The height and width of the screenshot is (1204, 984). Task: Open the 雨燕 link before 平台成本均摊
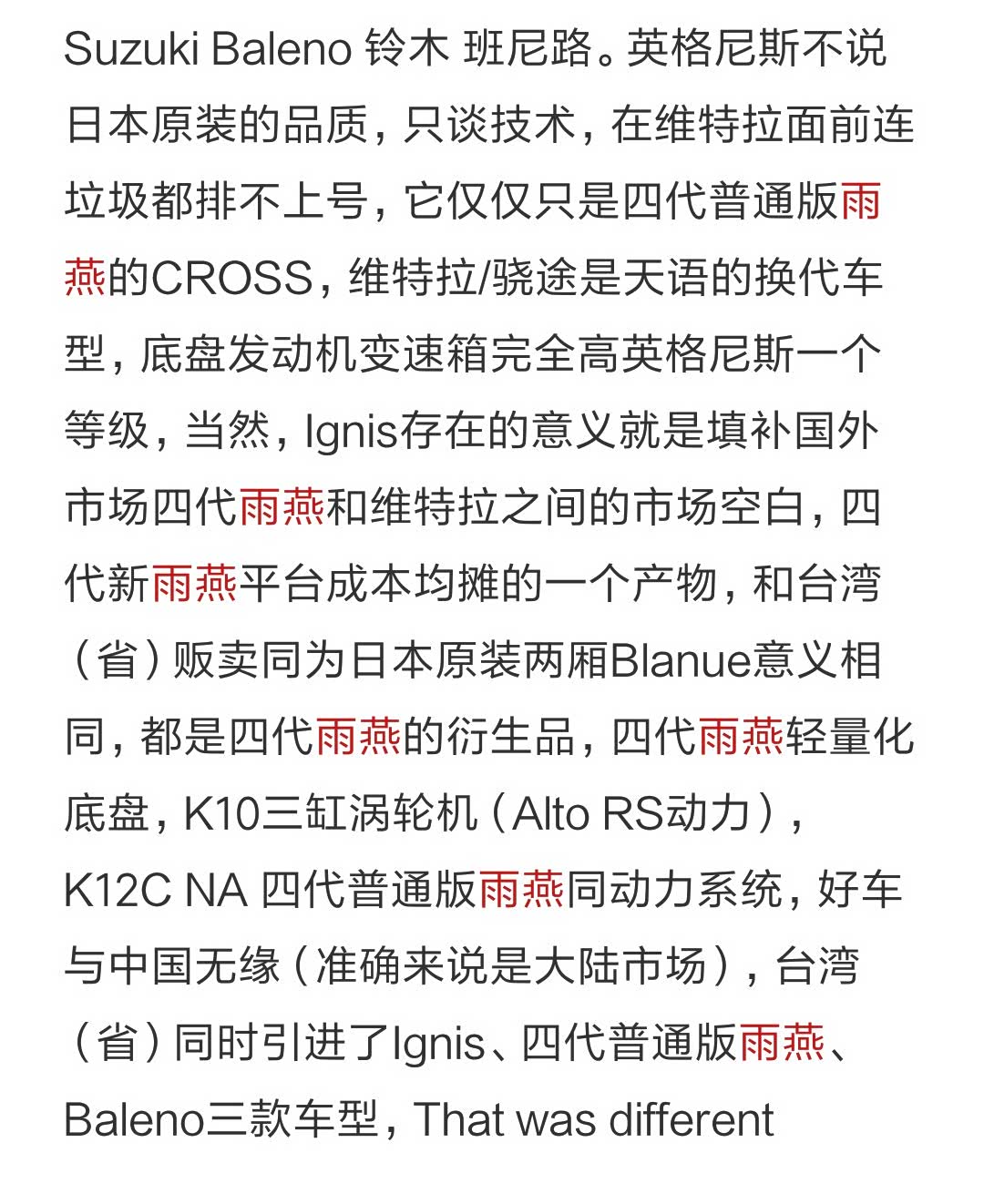(x=194, y=584)
